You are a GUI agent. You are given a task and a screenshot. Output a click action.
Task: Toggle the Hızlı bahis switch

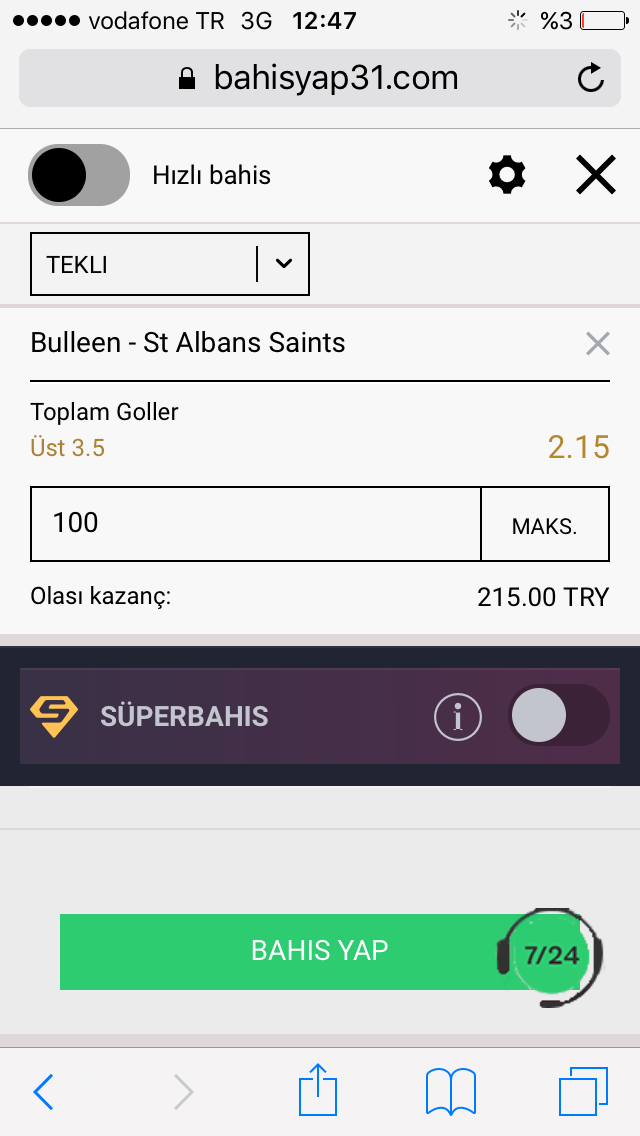point(79,175)
